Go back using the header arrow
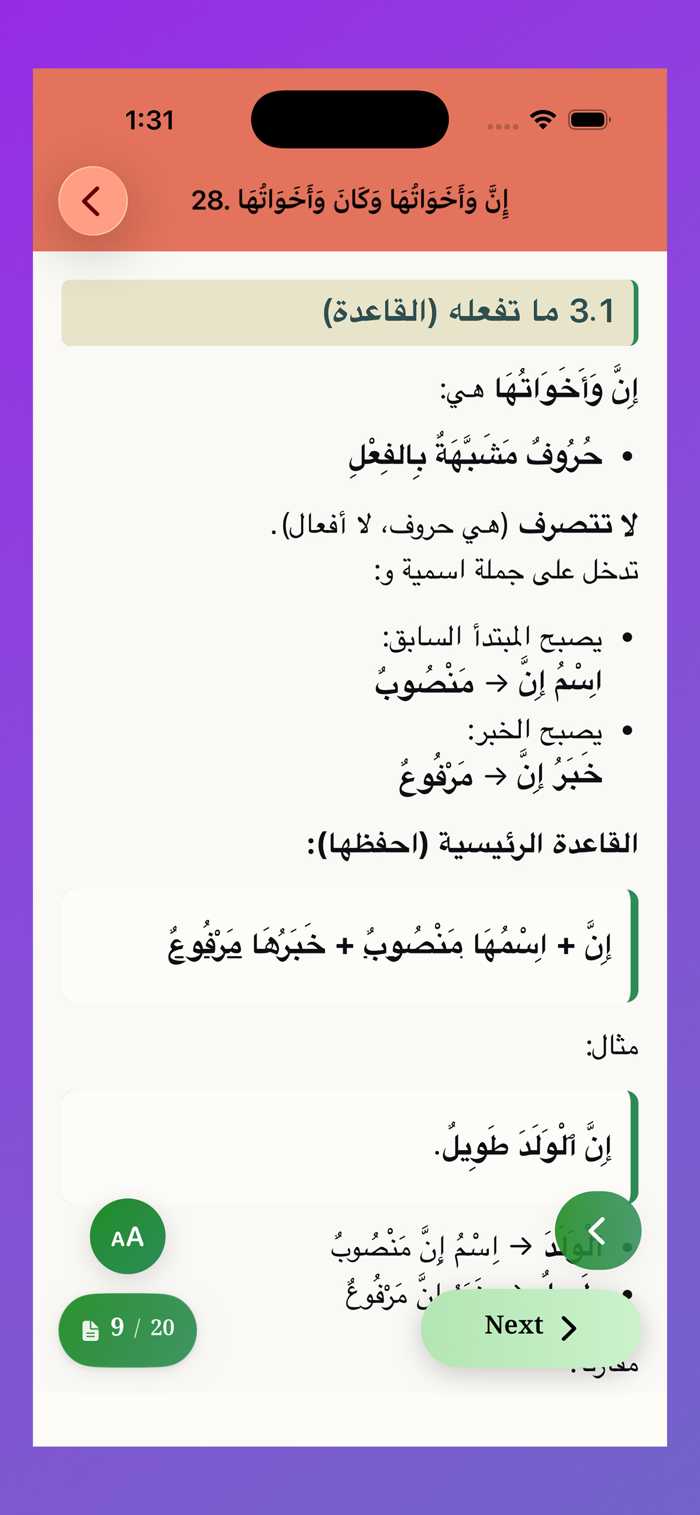This screenshot has height=1515, width=700. (92, 201)
